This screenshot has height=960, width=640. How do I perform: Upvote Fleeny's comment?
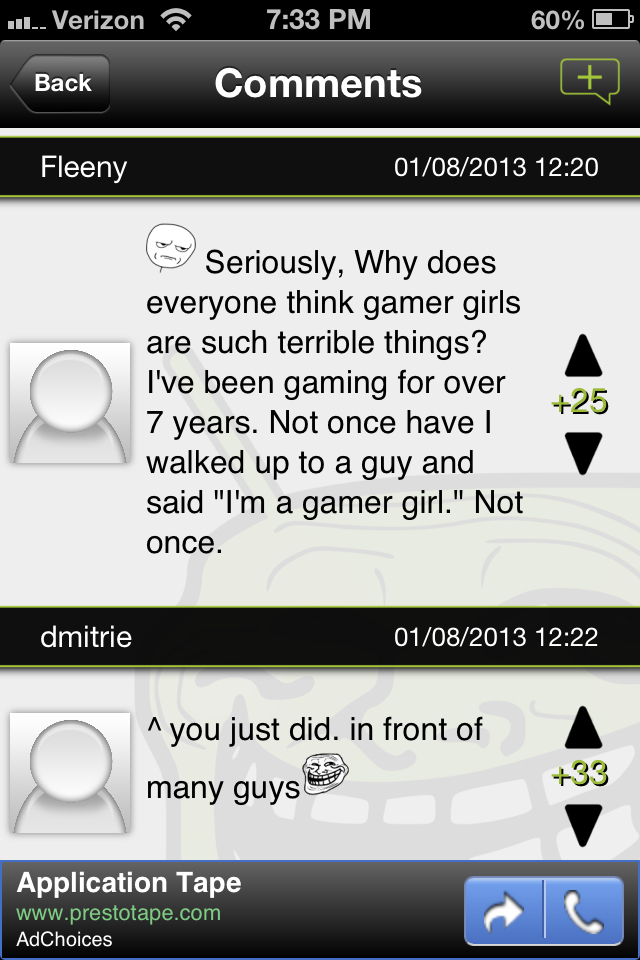coord(583,355)
